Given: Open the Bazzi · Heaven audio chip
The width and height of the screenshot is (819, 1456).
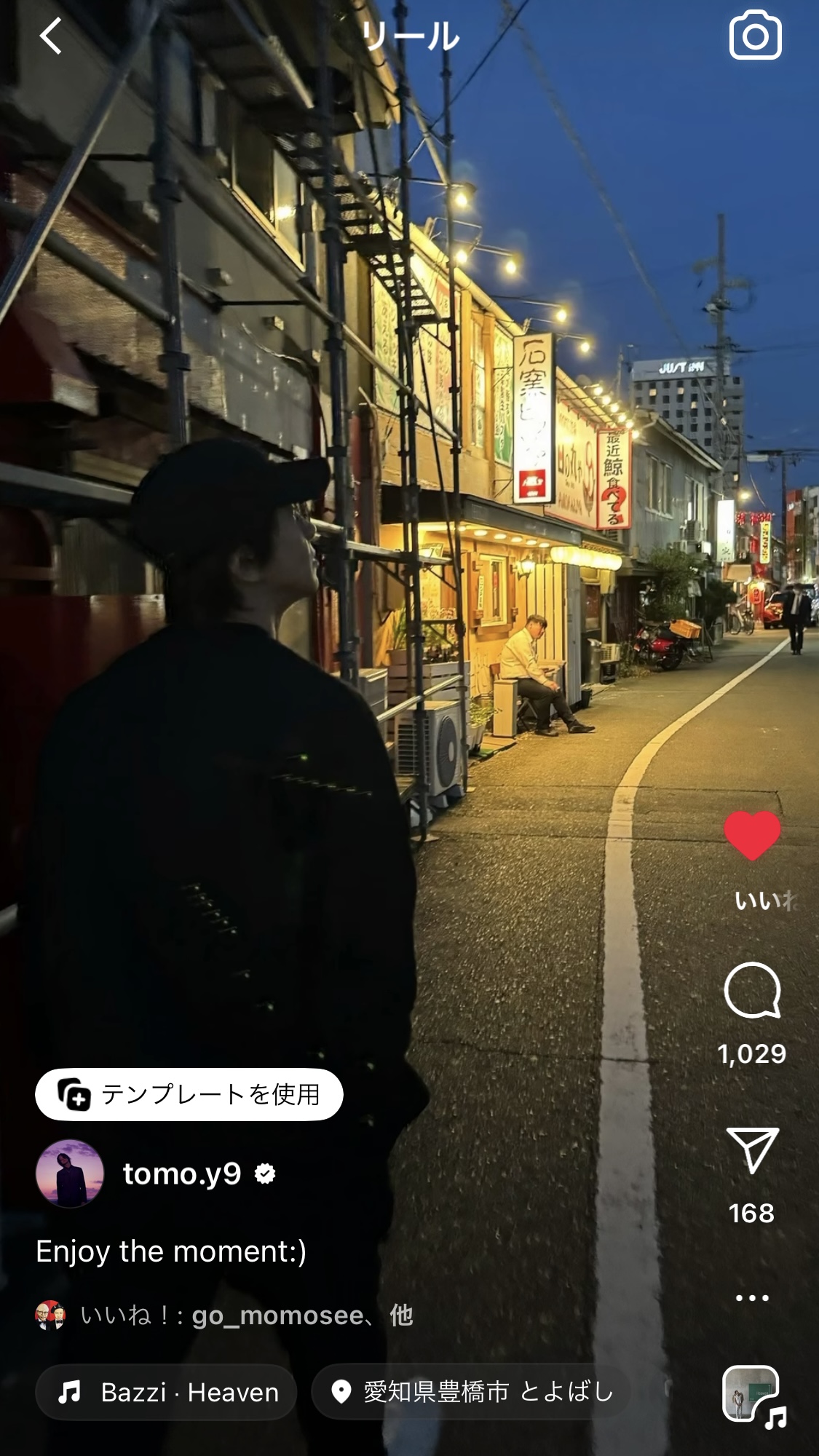Looking at the screenshot, I should point(166,1392).
